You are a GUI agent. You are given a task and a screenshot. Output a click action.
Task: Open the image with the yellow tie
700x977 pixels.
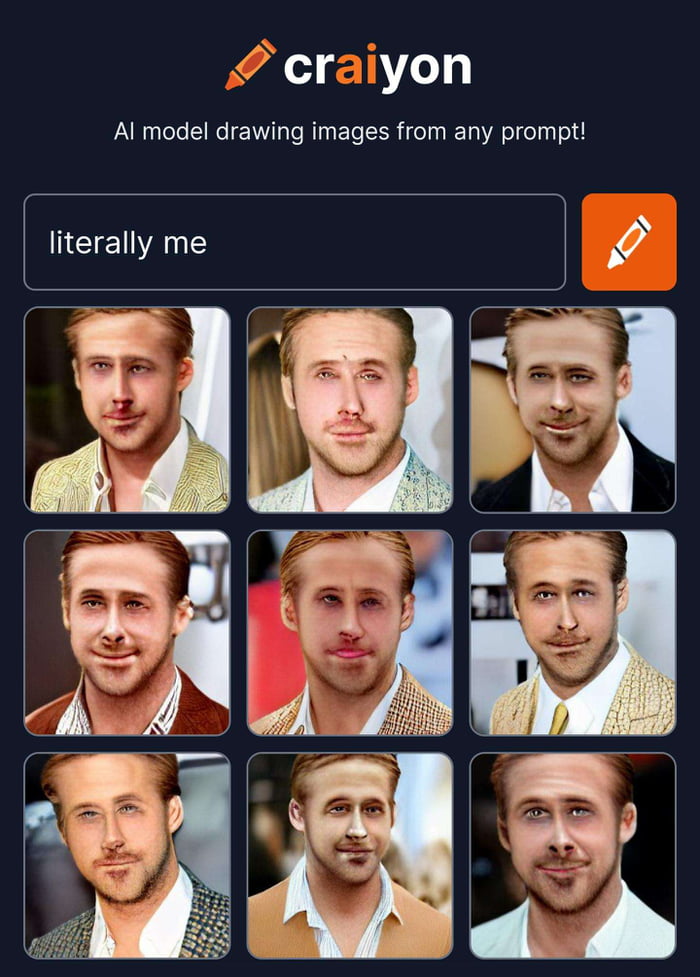[x=573, y=632]
